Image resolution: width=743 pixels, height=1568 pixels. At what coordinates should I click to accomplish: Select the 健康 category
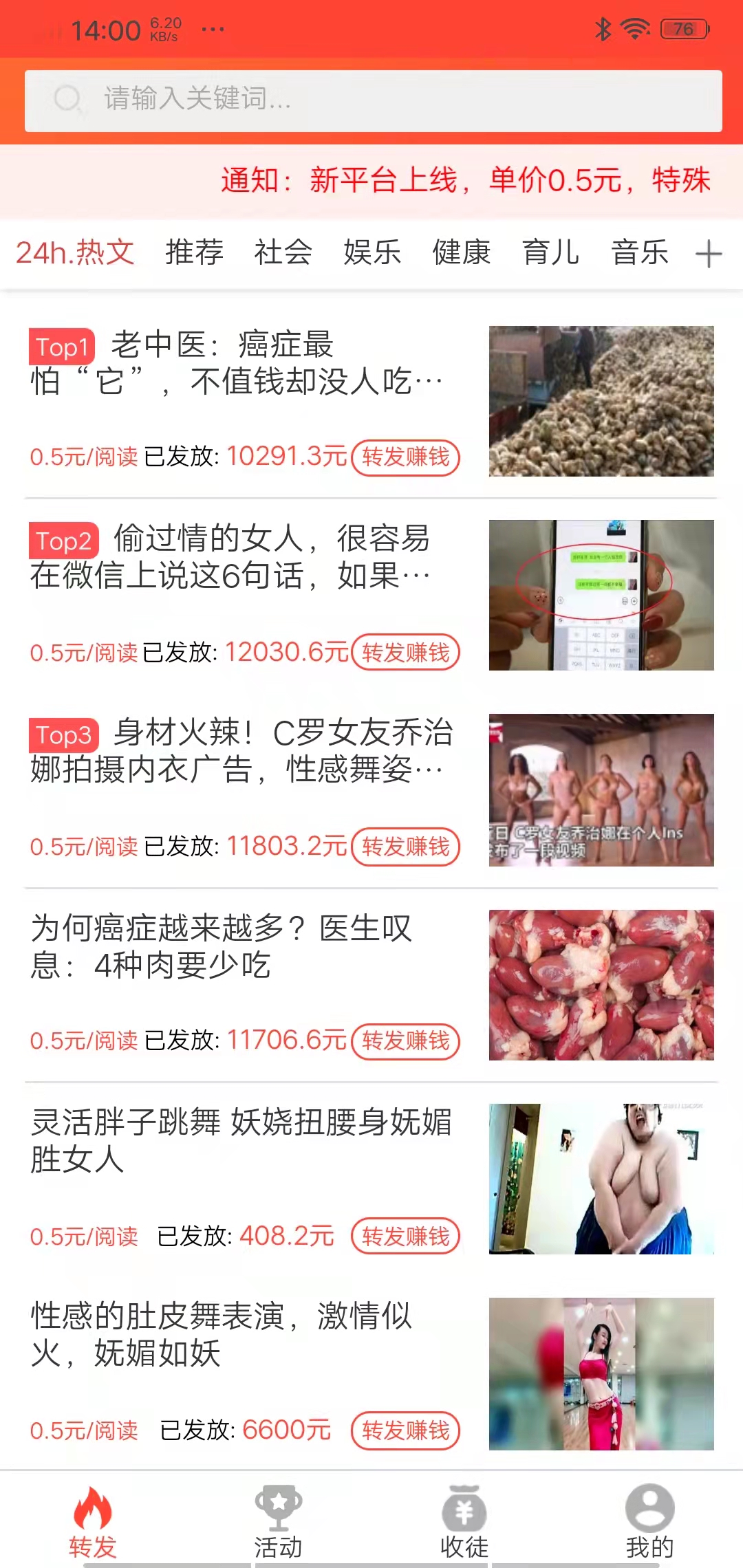(461, 254)
